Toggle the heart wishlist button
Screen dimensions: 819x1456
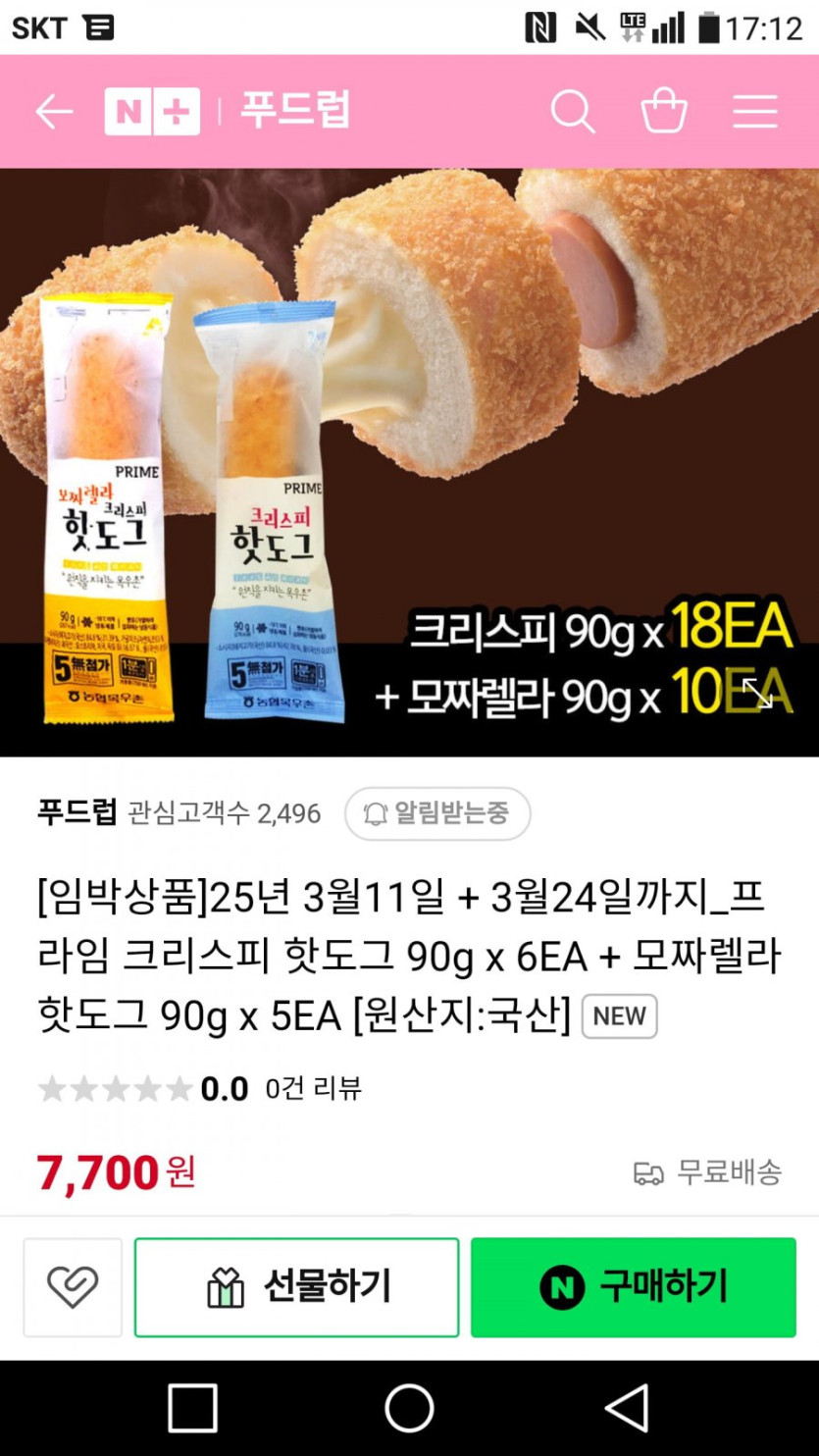click(x=73, y=1287)
